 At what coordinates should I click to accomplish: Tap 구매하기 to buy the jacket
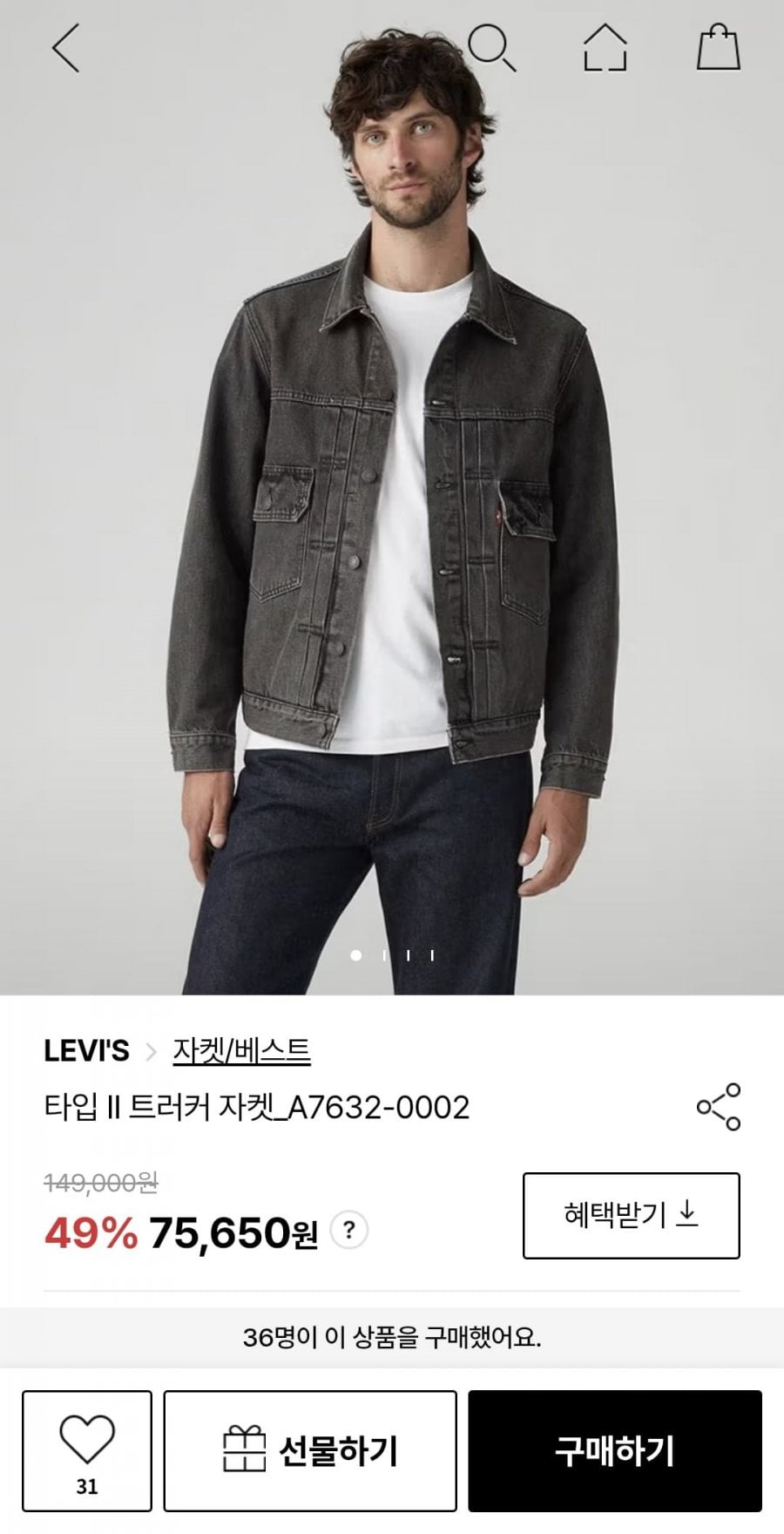tap(615, 1451)
